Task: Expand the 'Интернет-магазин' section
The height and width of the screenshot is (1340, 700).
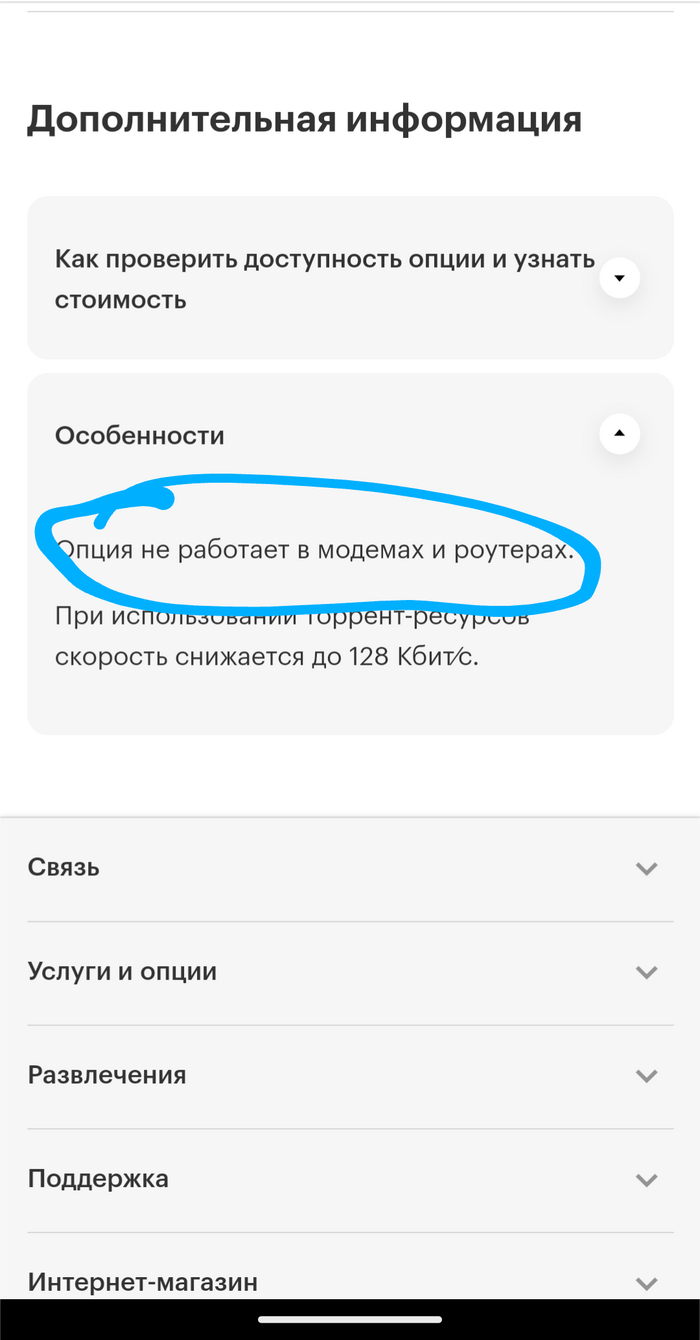Action: 646,1282
